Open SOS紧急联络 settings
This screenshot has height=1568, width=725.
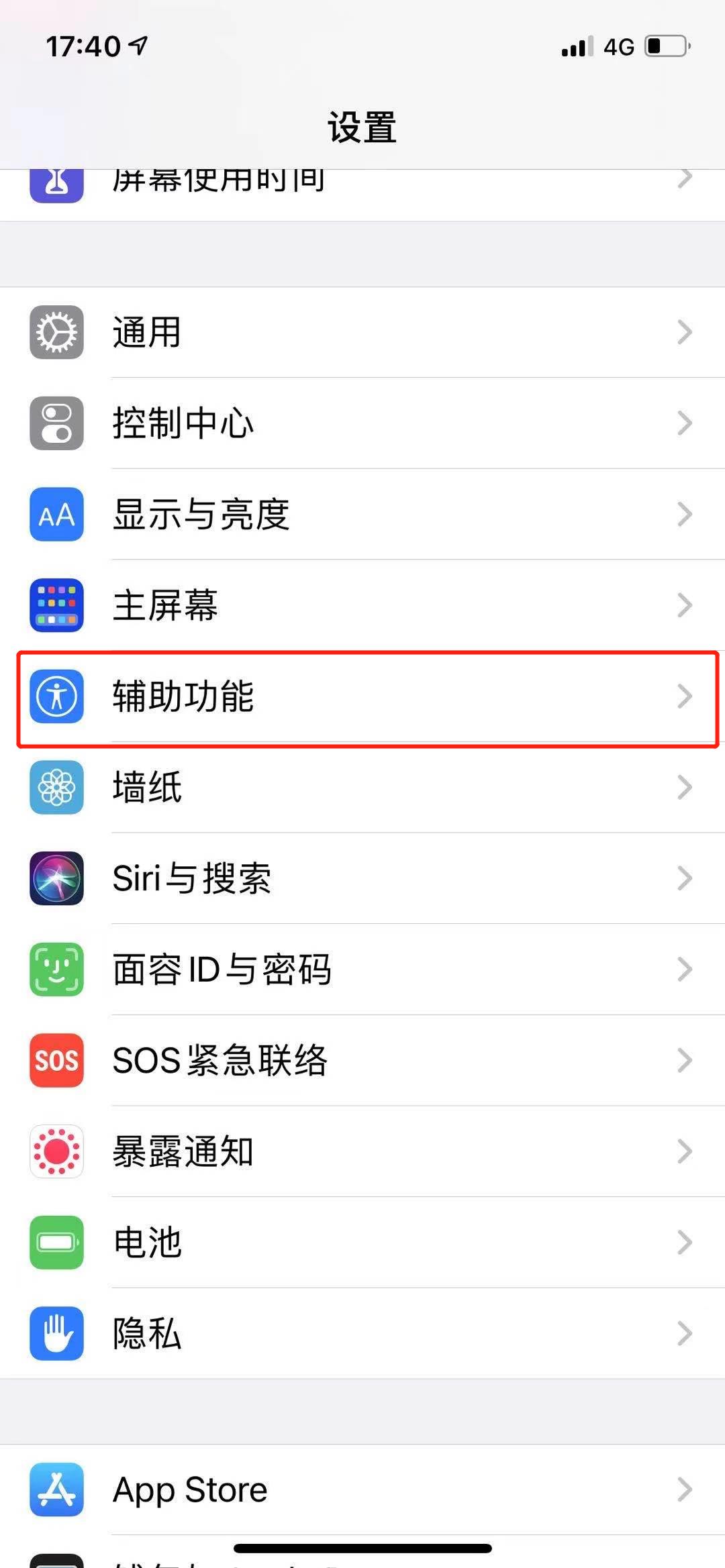click(x=362, y=1061)
